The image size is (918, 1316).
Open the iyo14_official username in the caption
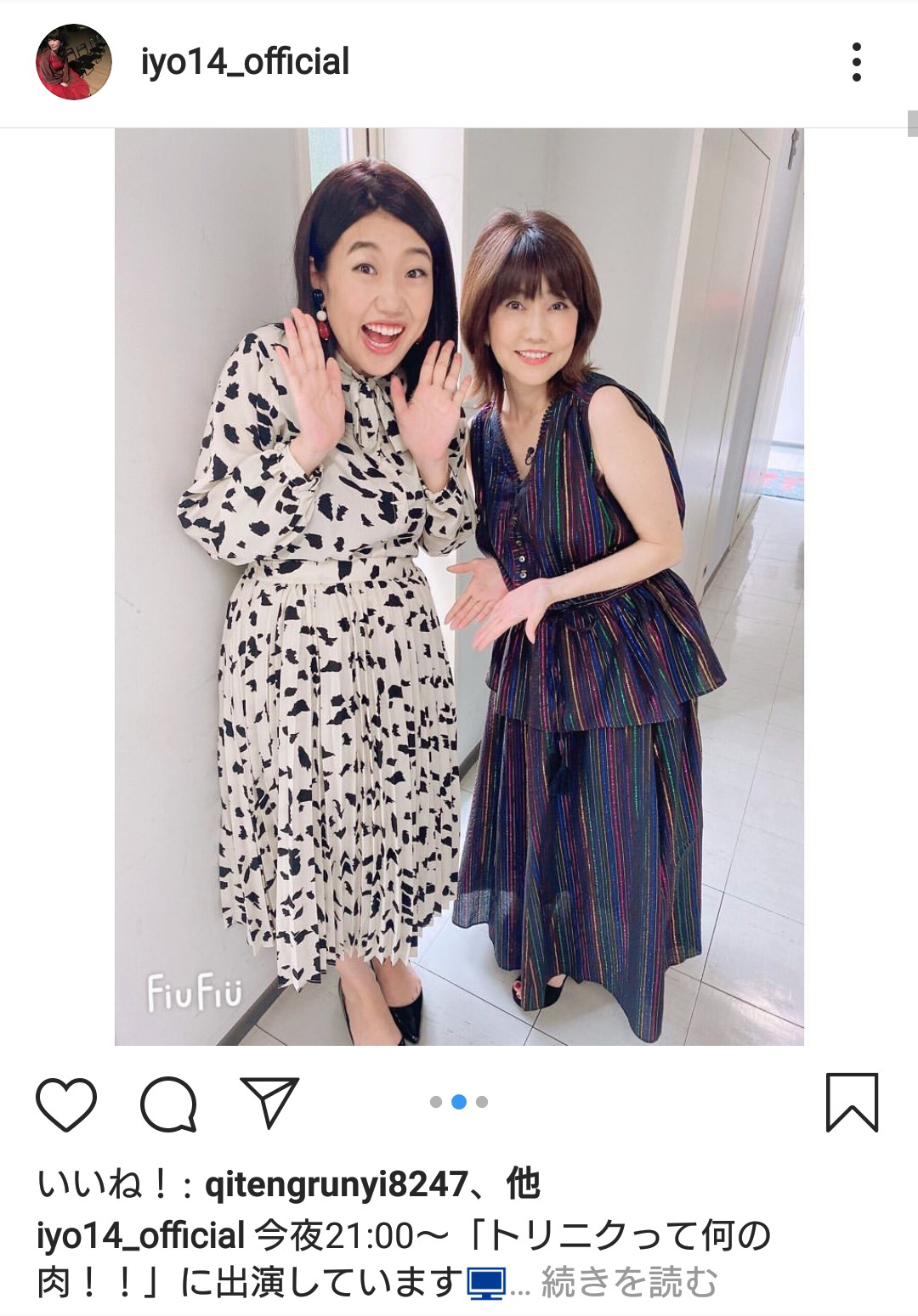click(x=141, y=1234)
